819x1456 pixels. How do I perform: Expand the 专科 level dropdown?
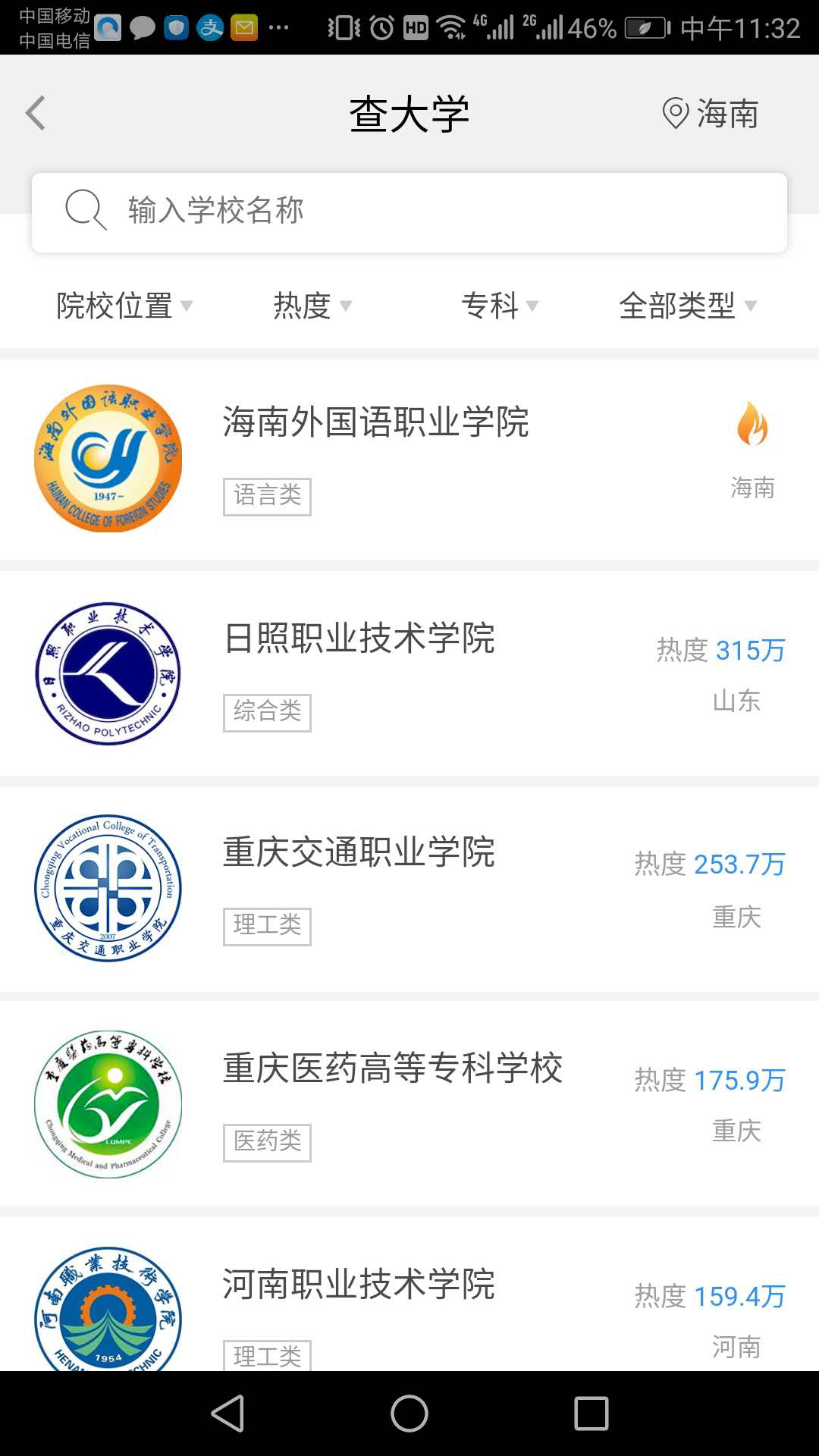(499, 306)
